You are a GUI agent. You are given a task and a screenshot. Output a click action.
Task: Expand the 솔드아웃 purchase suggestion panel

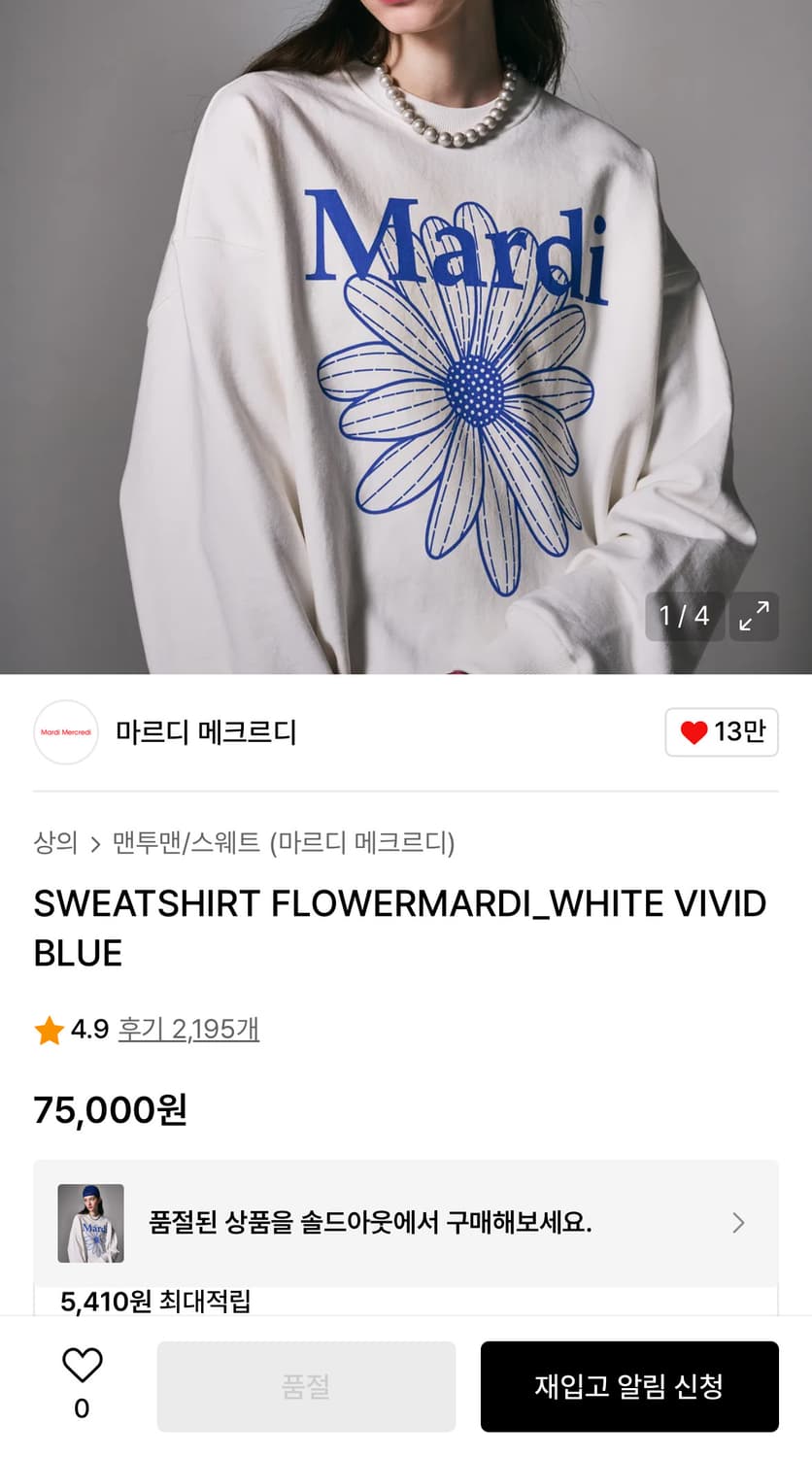click(x=406, y=1223)
